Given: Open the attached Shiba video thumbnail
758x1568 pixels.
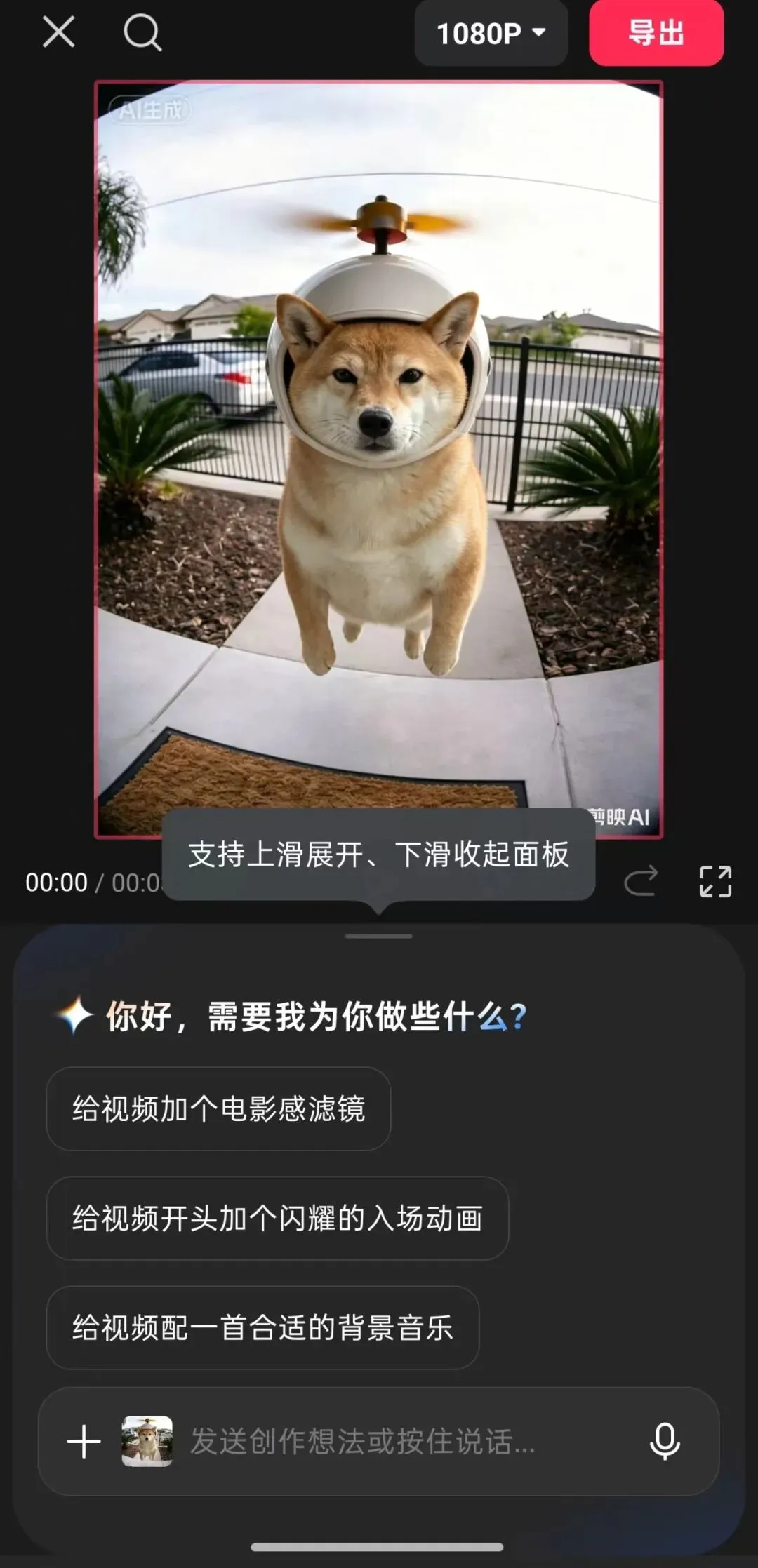Looking at the screenshot, I should point(147,1442).
